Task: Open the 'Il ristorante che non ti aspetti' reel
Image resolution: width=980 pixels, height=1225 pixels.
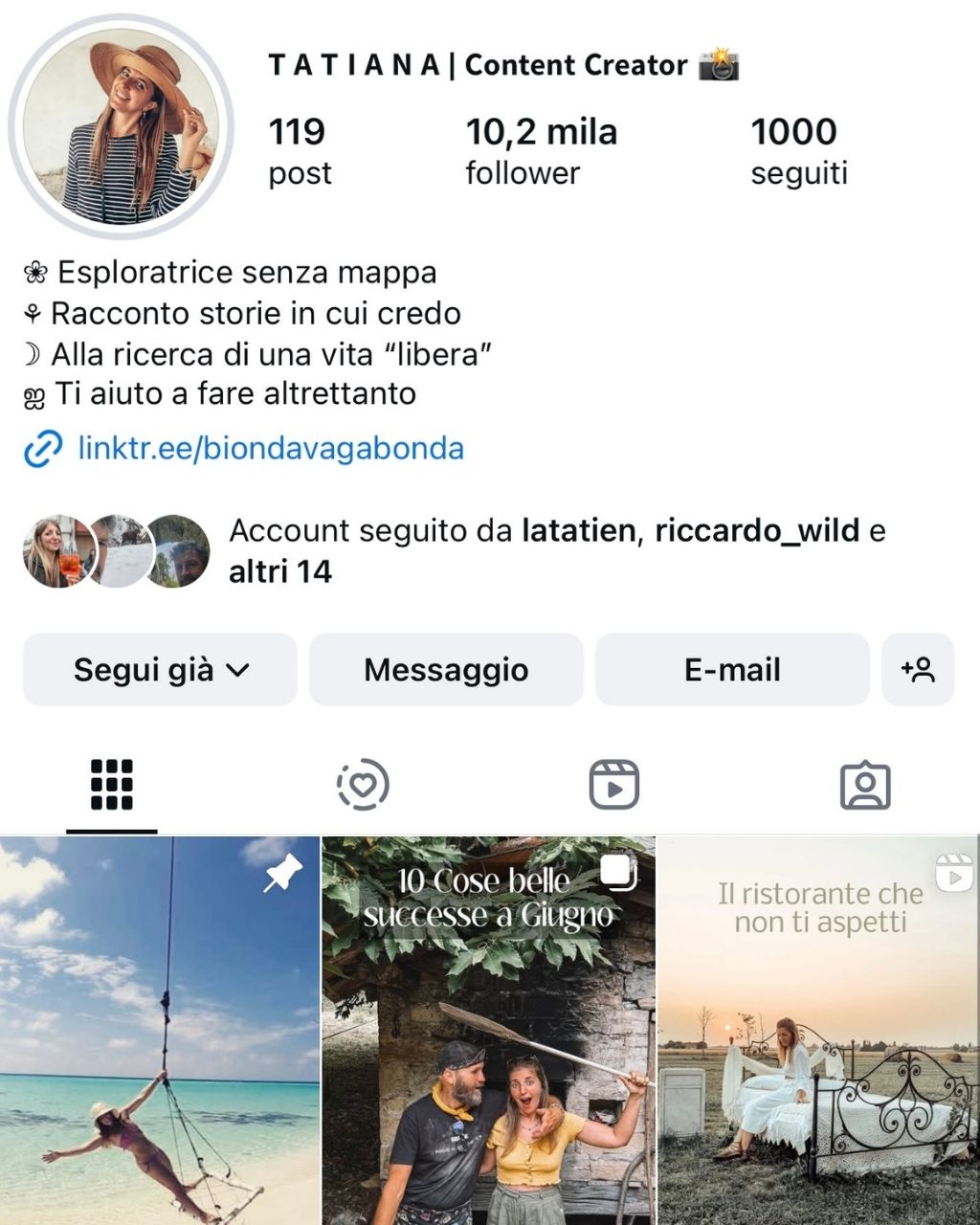Action: coord(819,1031)
